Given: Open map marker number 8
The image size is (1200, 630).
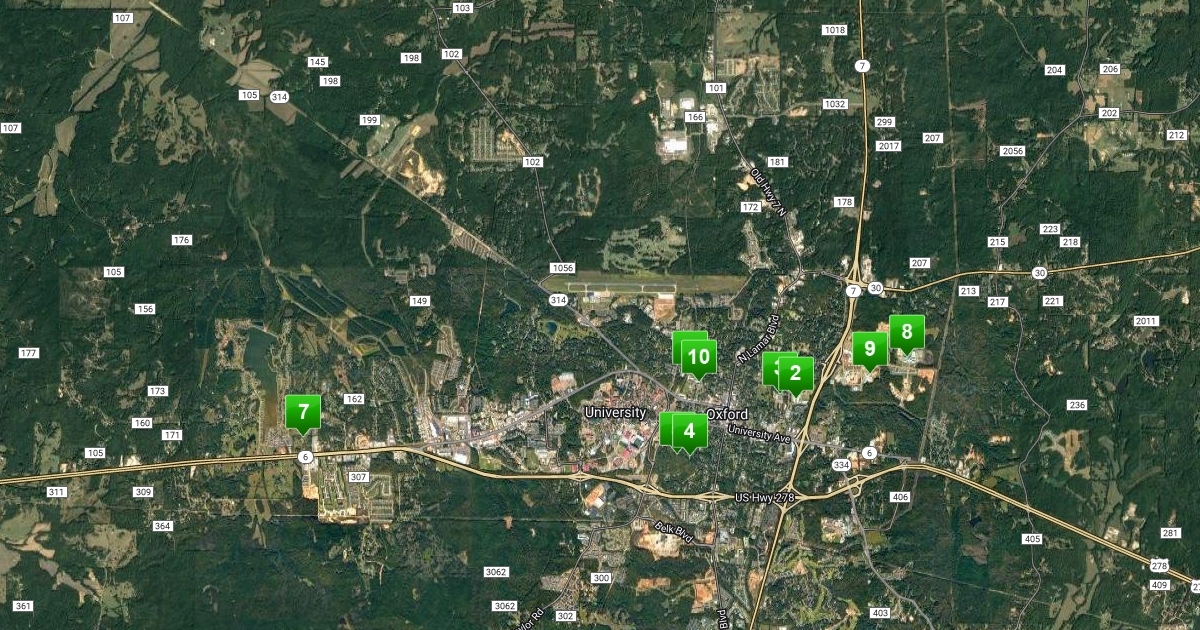Looking at the screenshot, I should point(907,332).
